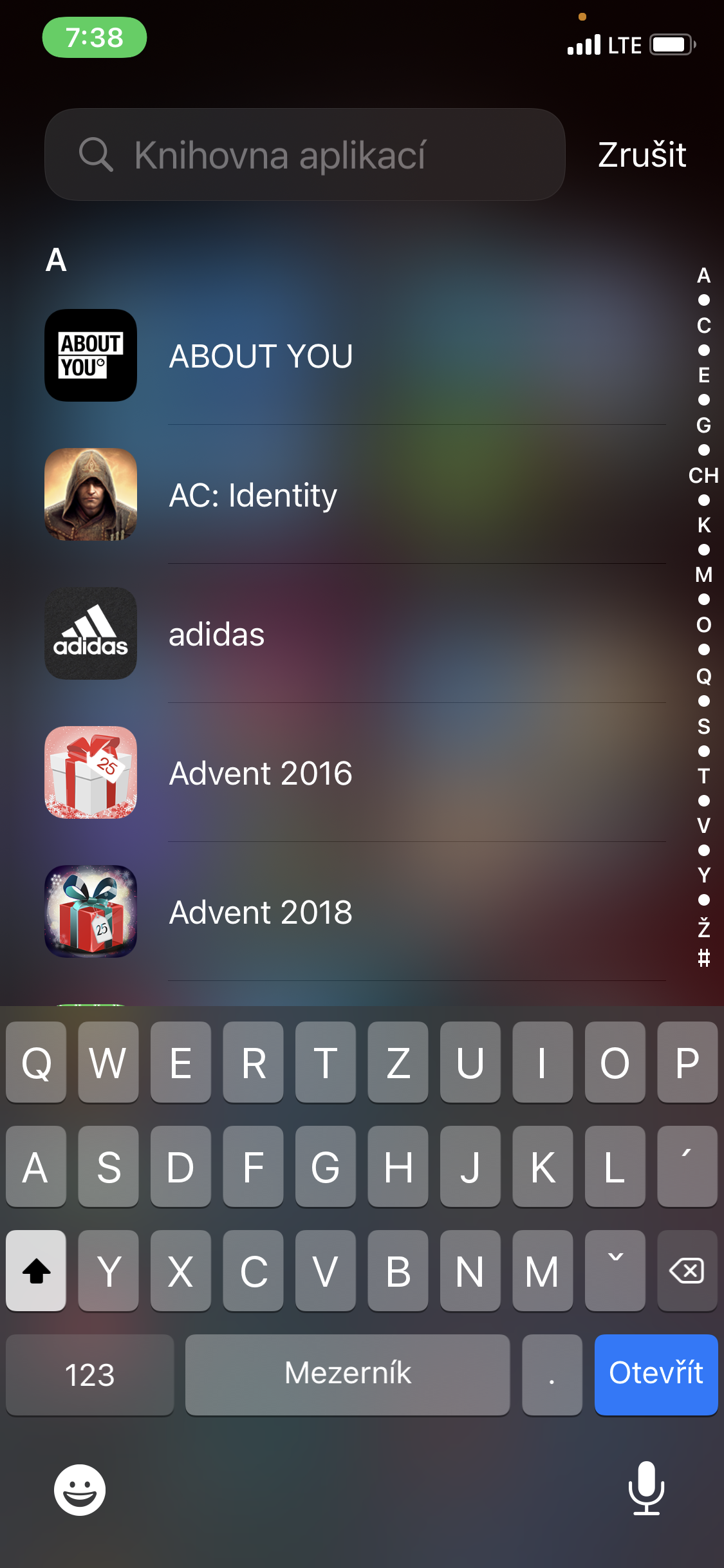Tap the Knihovna aplikací search field
Viewport: 724px width, 1568px height.
click(305, 154)
